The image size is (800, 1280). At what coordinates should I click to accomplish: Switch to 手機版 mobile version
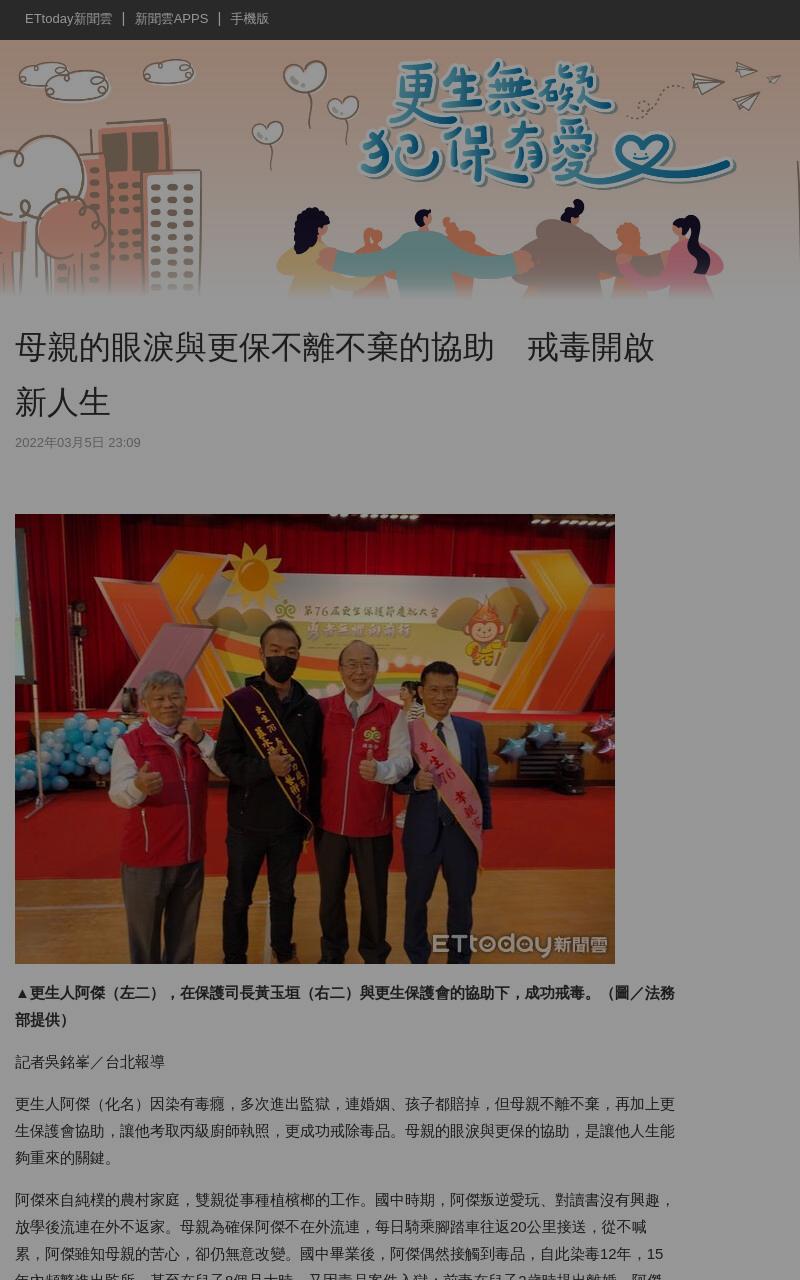pos(250,19)
